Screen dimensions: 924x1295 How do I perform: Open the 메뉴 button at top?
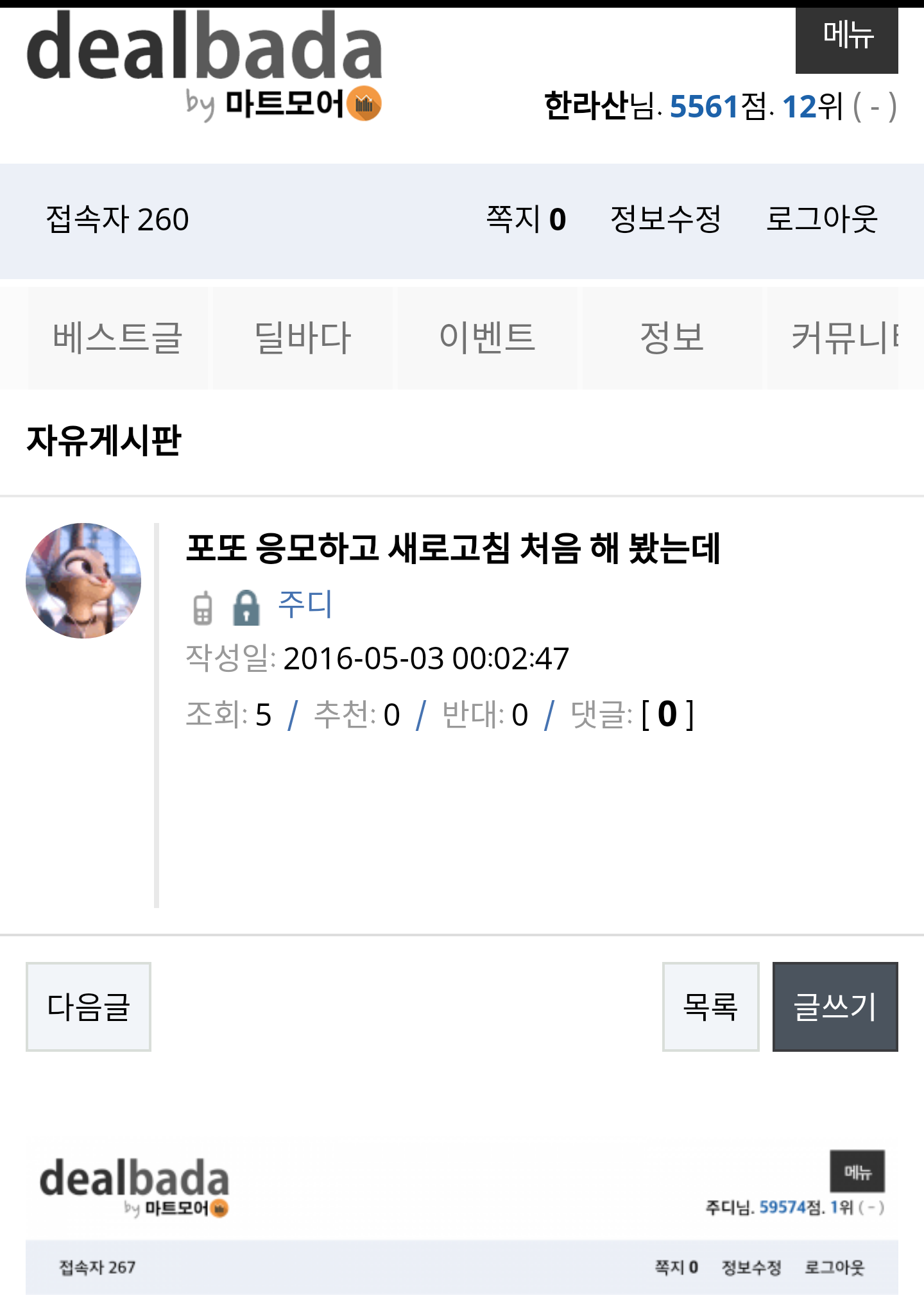click(x=846, y=40)
